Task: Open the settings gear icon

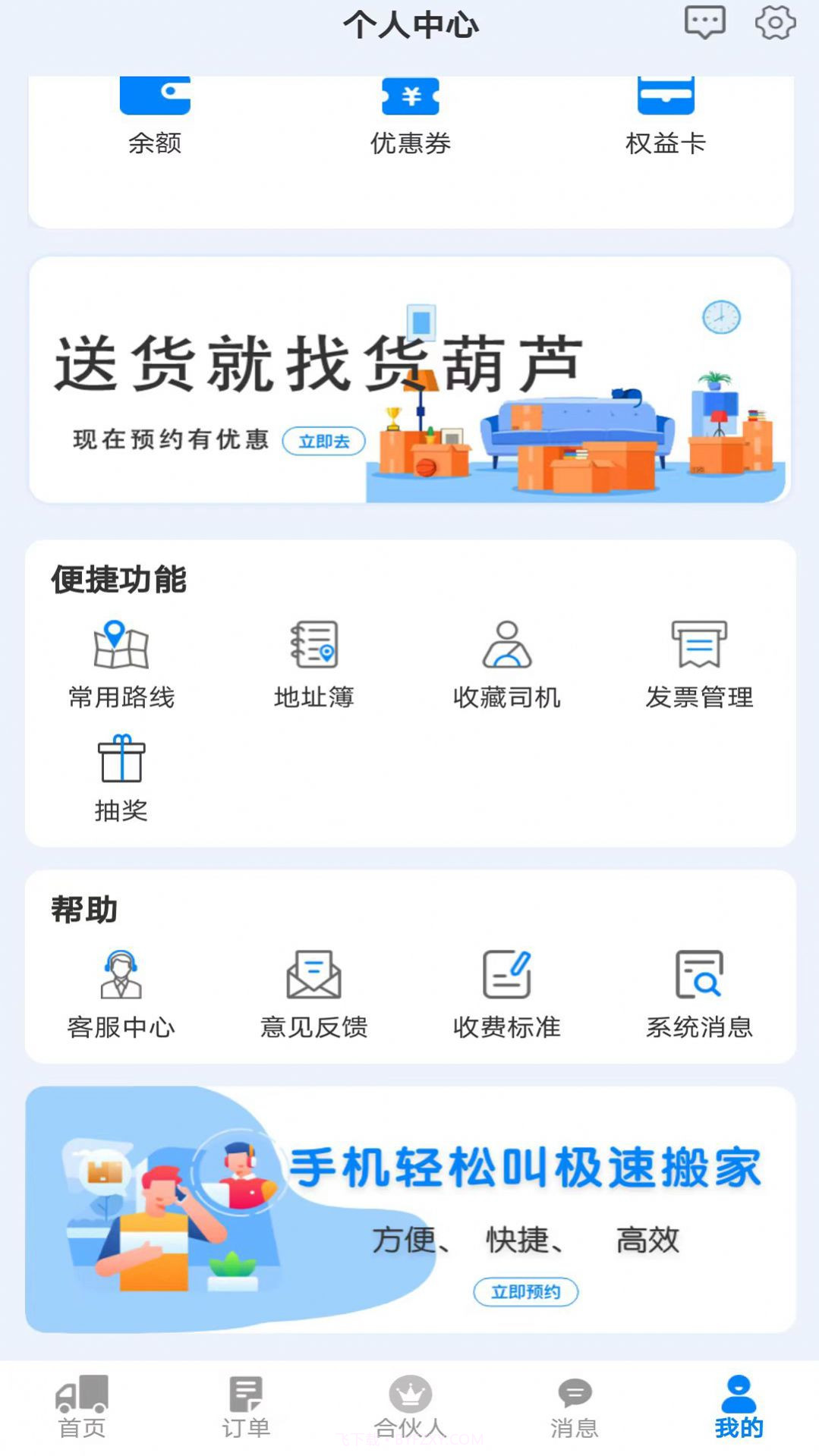Action: pyautogui.click(x=775, y=23)
